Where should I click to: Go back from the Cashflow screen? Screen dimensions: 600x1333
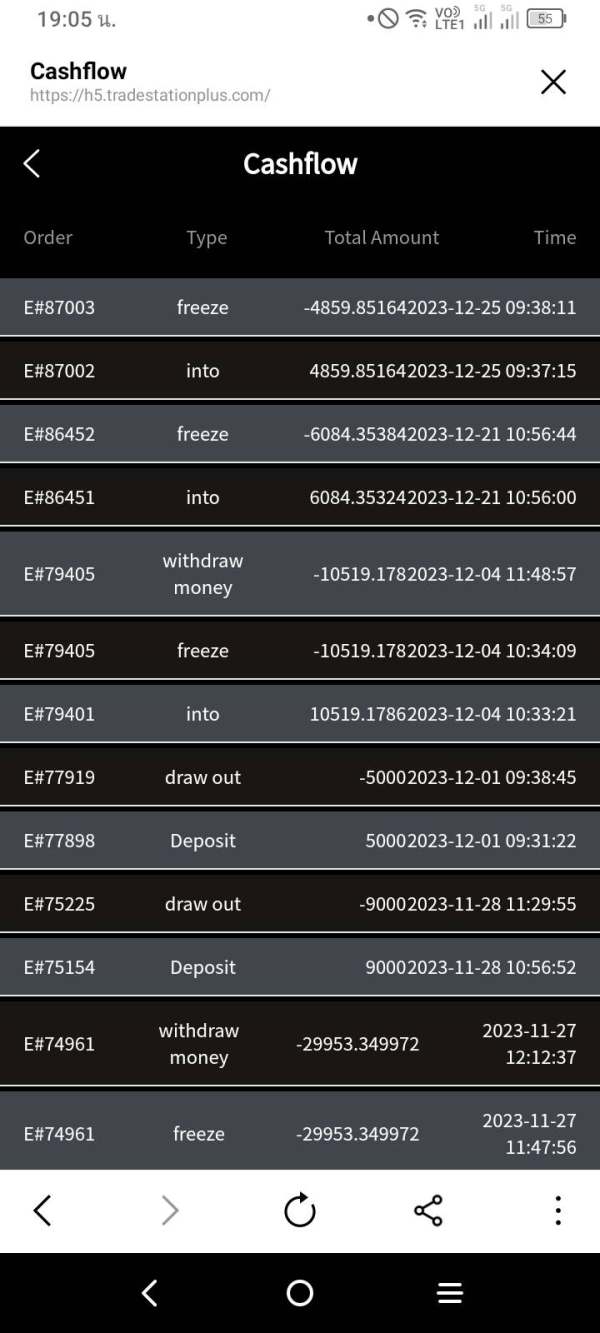[x=32, y=164]
